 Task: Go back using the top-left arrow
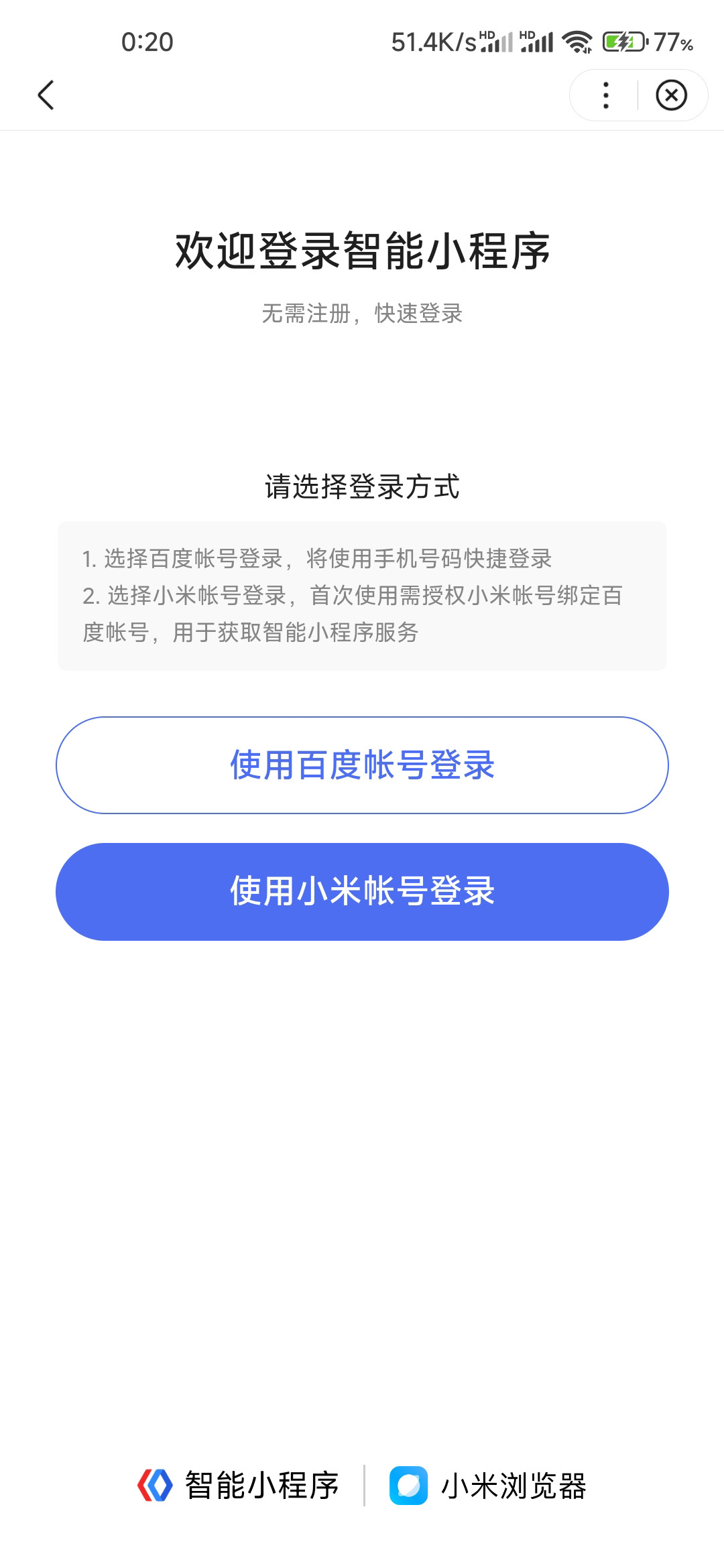tap(46, 95)
